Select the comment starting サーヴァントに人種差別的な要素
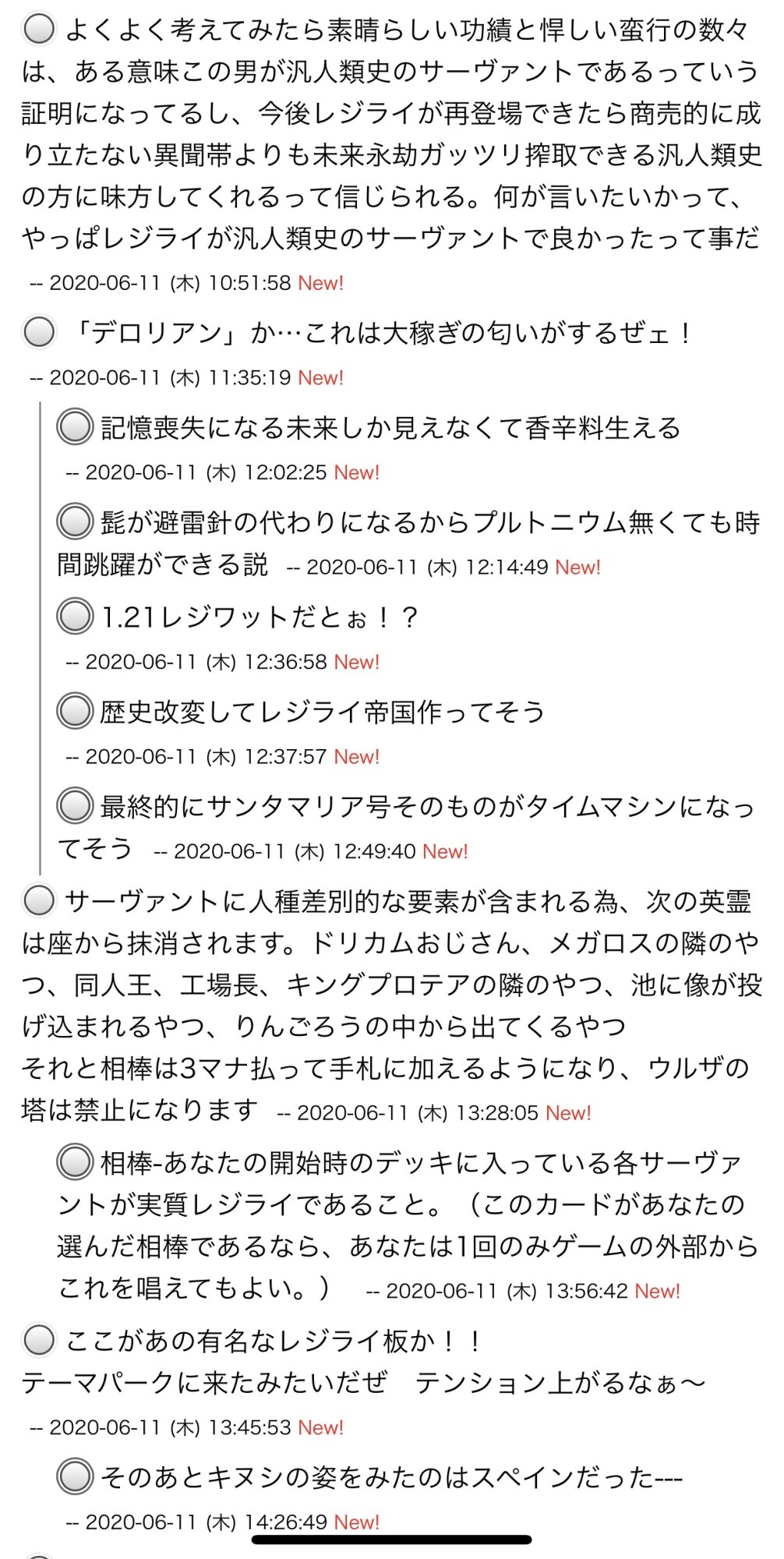The height and width of the screenshot is (1559, 784). 39,900
